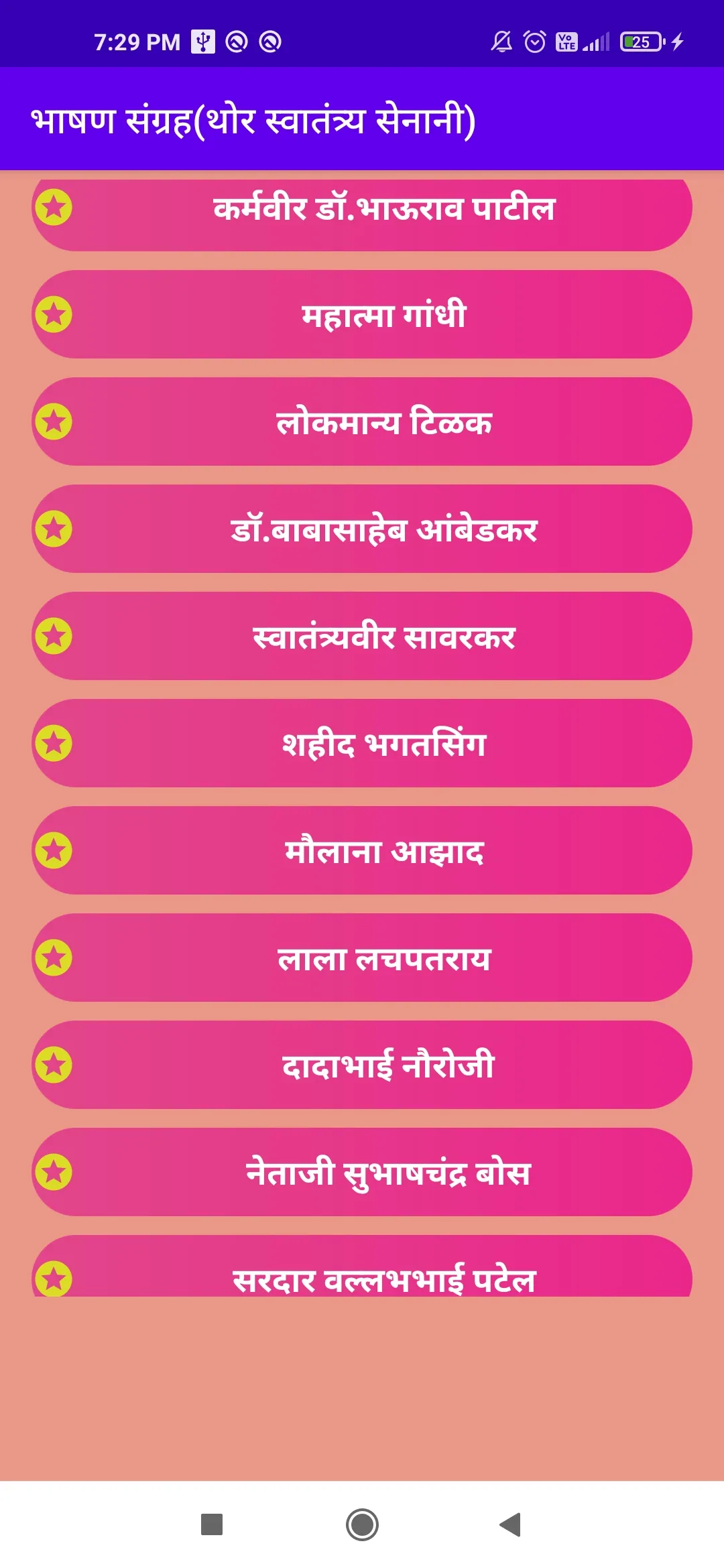Viewport: 724px width, 1568px height.
Task: Open शहीद भगतसिंग speech
Action: coord(362,743)
